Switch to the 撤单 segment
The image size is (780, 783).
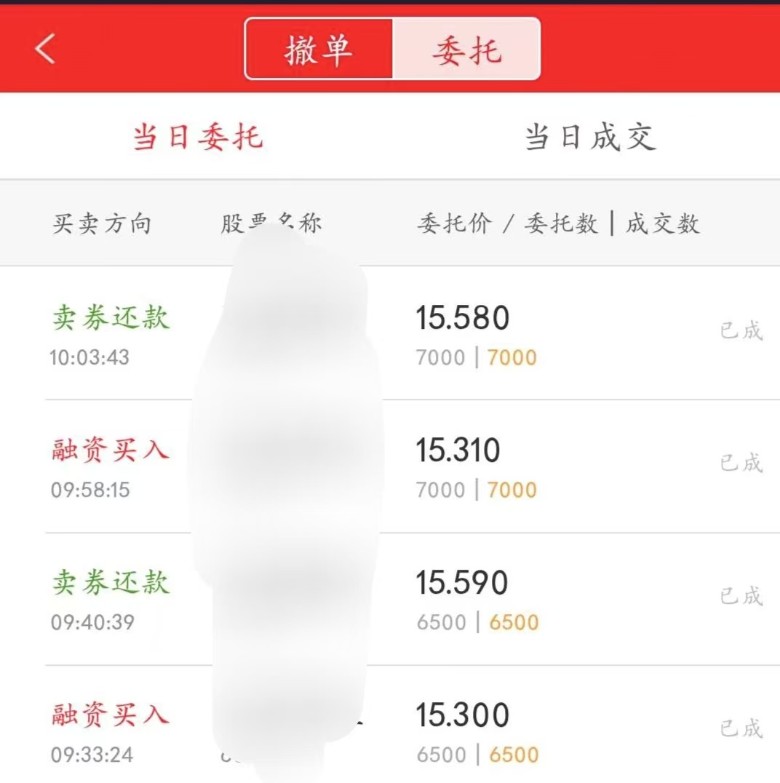click(319, 49)
